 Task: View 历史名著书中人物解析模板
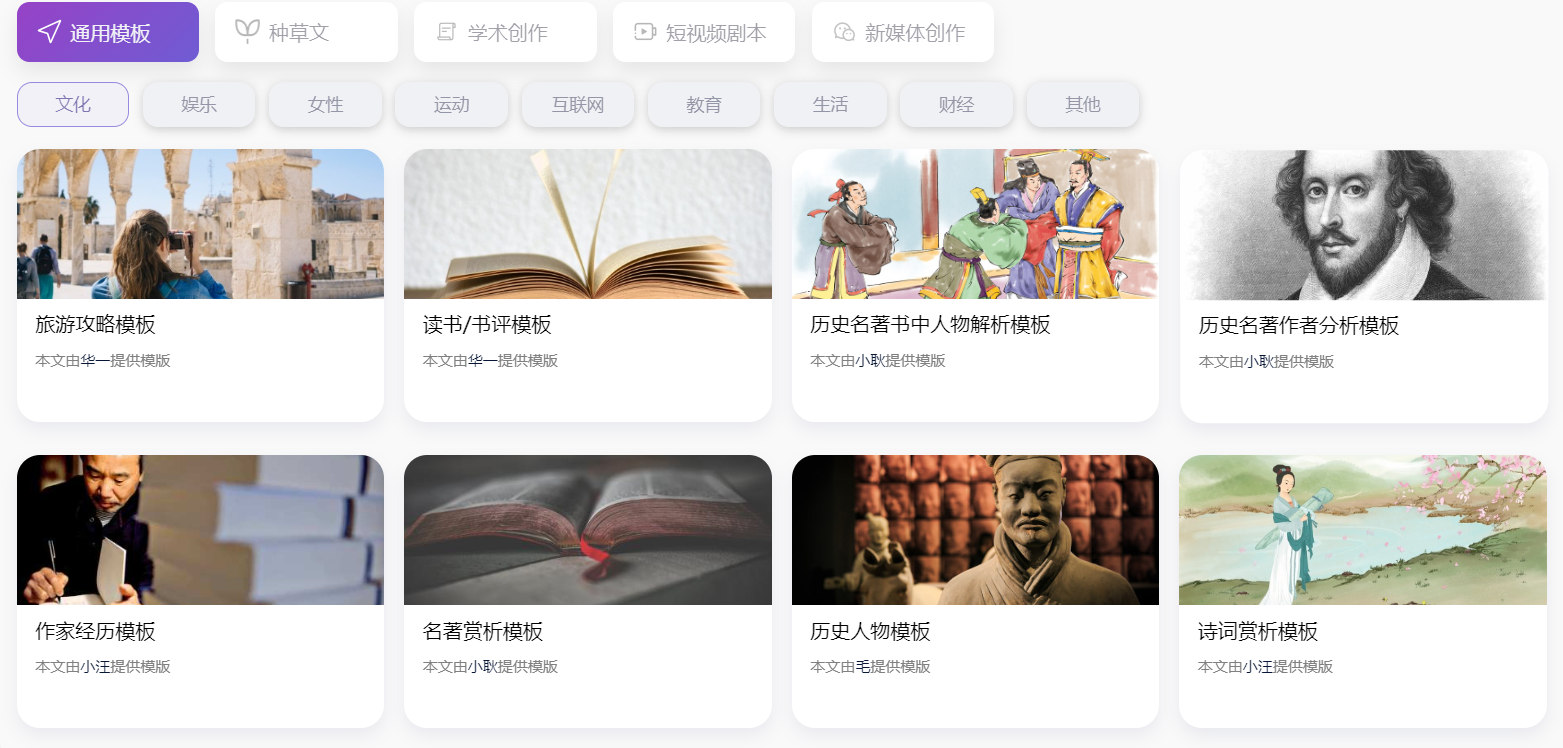[x=975, y=285]
